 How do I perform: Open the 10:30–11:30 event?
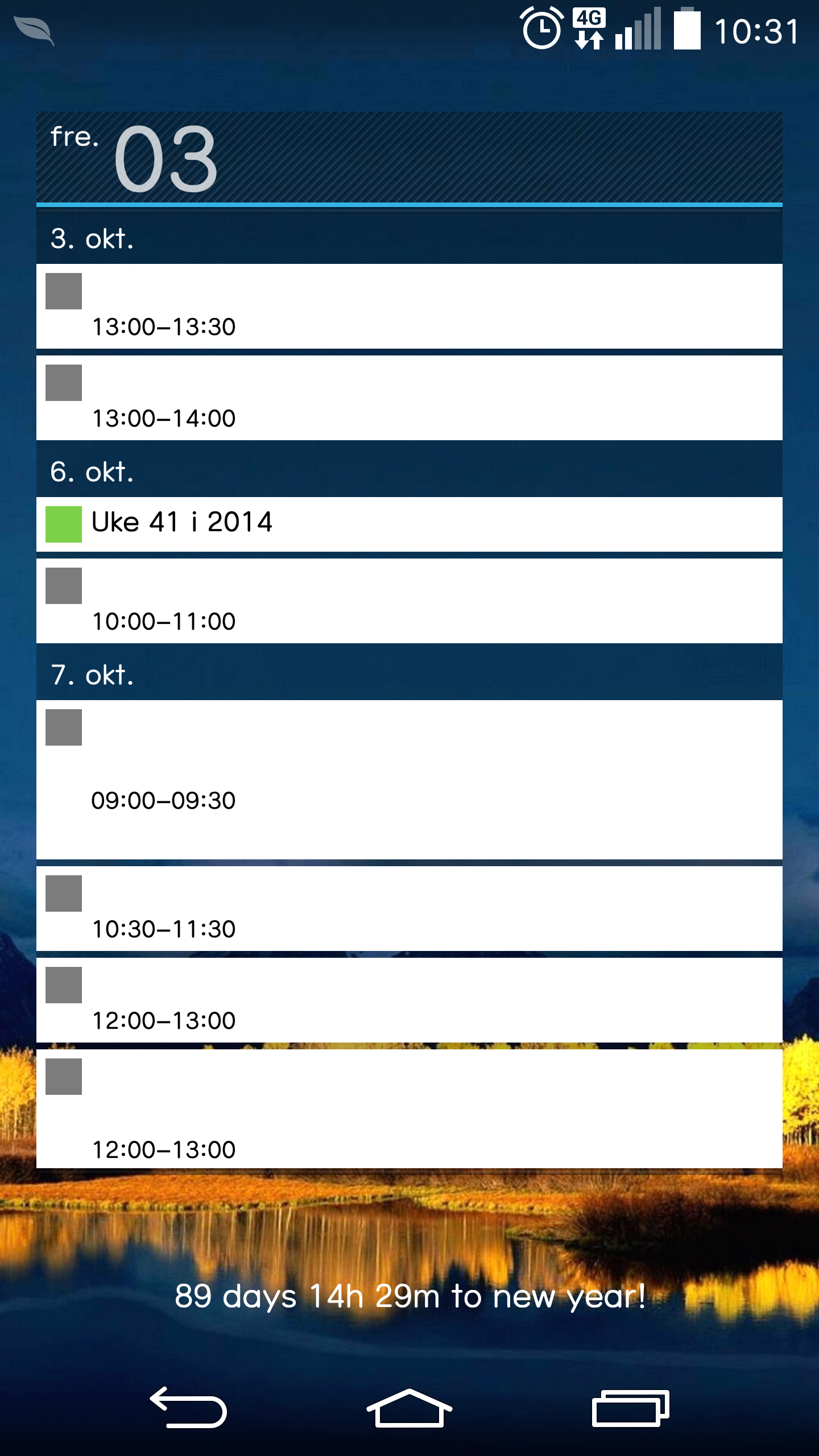409,908
